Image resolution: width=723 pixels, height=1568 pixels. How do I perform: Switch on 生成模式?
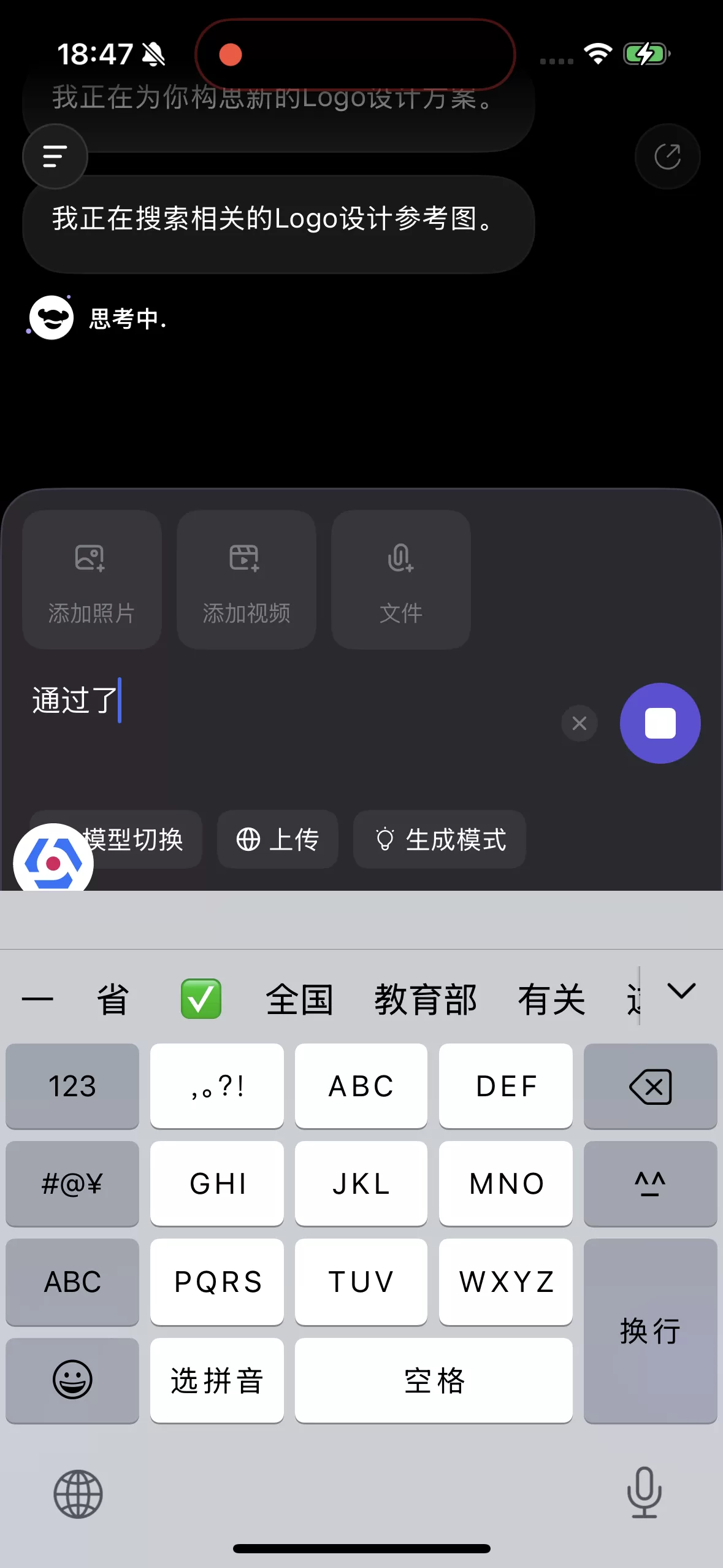tap(440, 839)
